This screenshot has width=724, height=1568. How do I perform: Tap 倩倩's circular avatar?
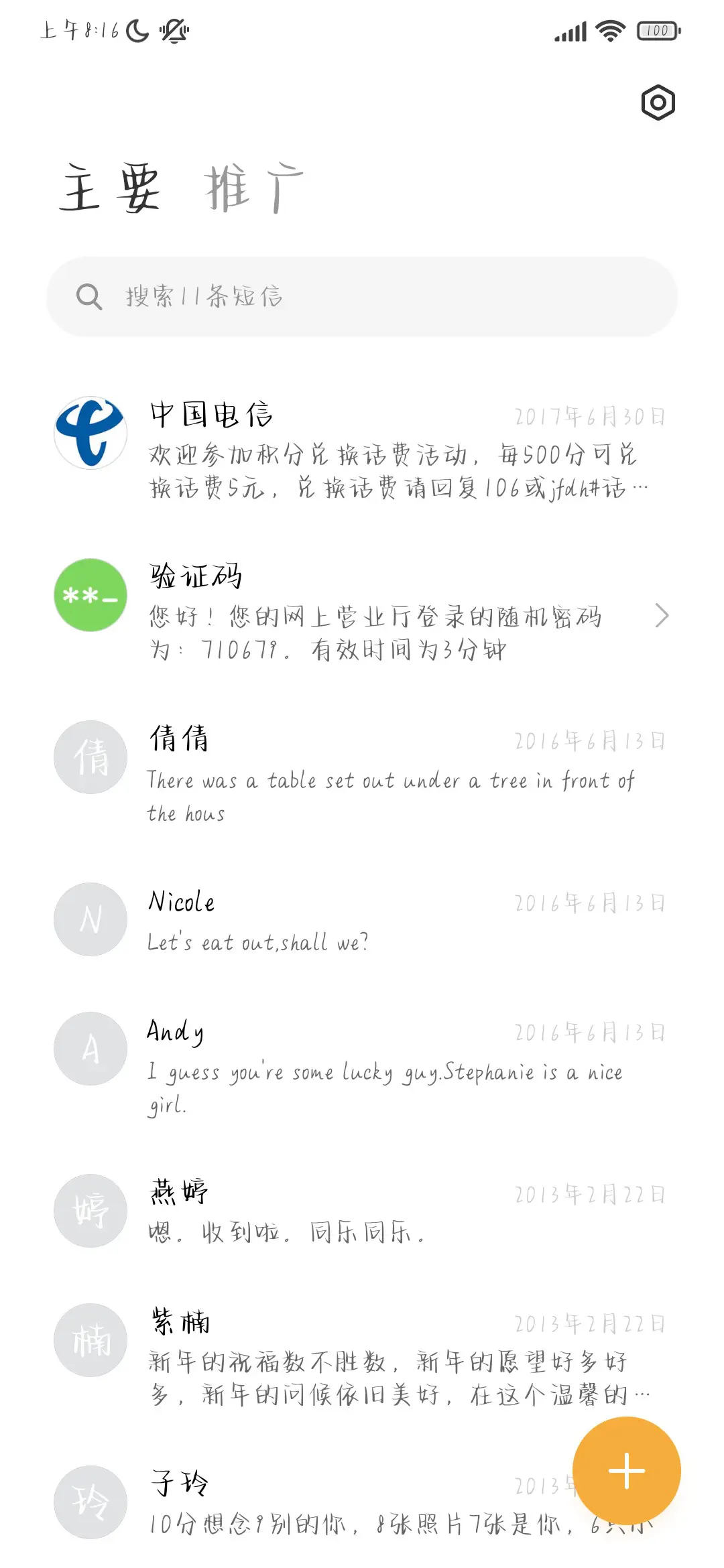click(x=90, y=757)
